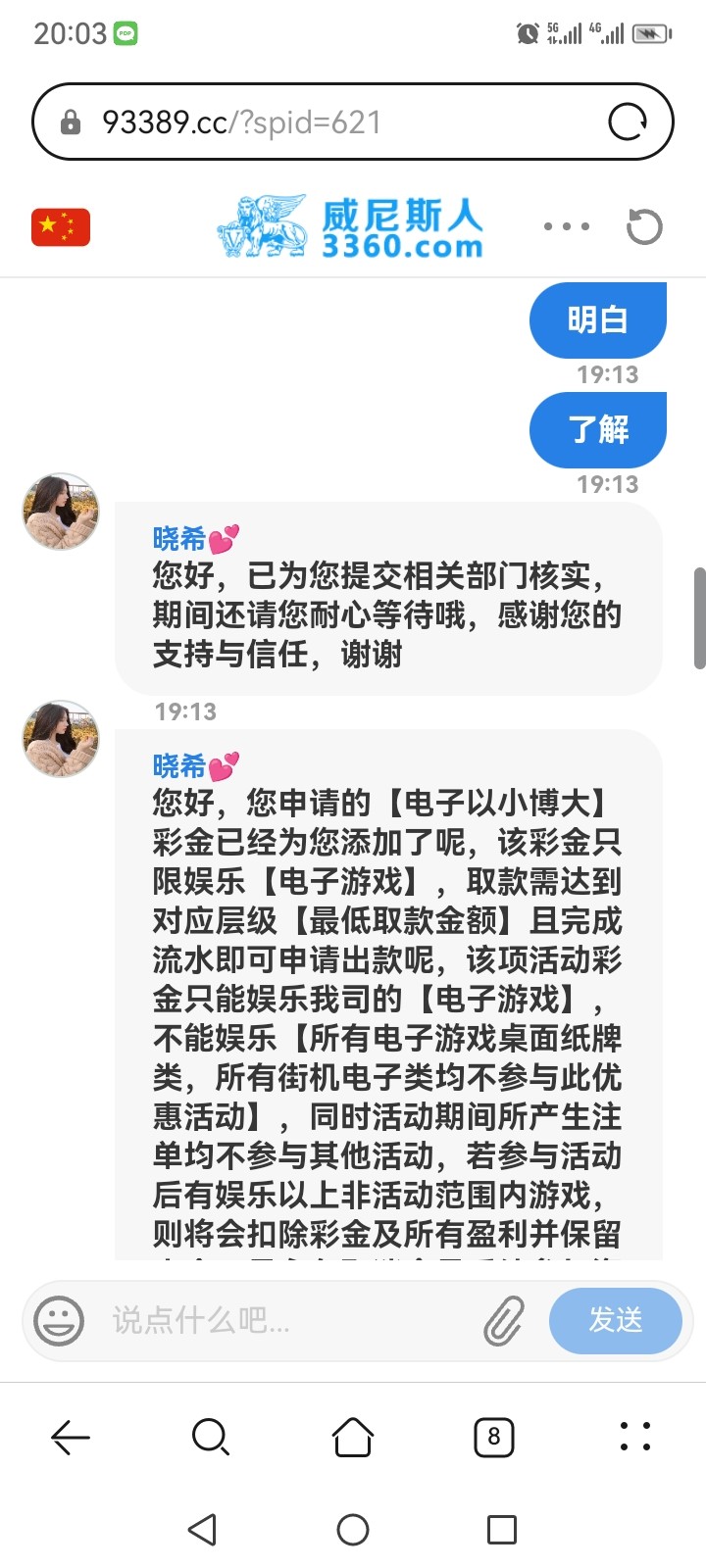
Task: Go back in the browser
Action: pyautogui.click(x=71, y=1437)
